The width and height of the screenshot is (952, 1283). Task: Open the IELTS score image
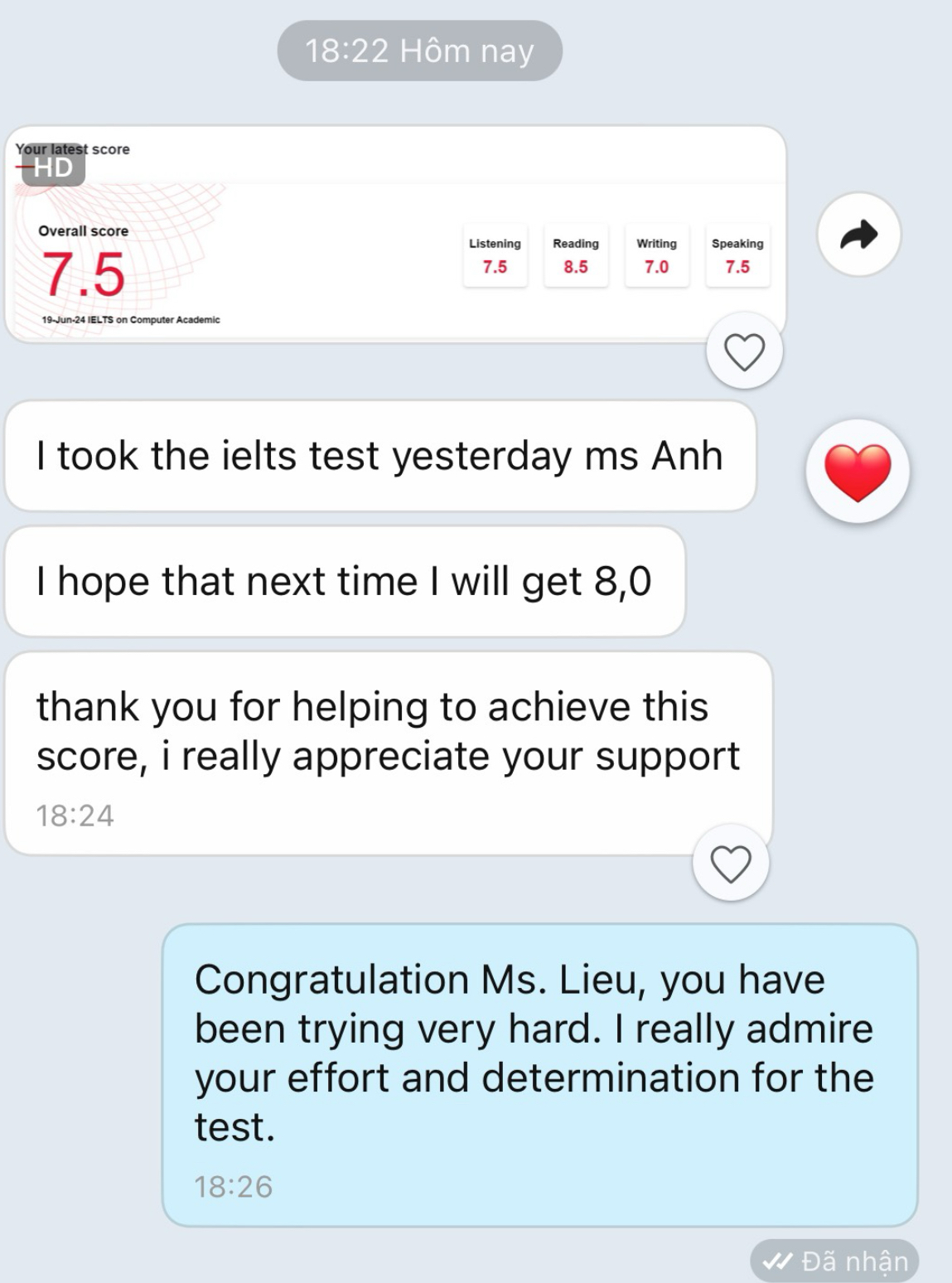click(x=394, y=234)
